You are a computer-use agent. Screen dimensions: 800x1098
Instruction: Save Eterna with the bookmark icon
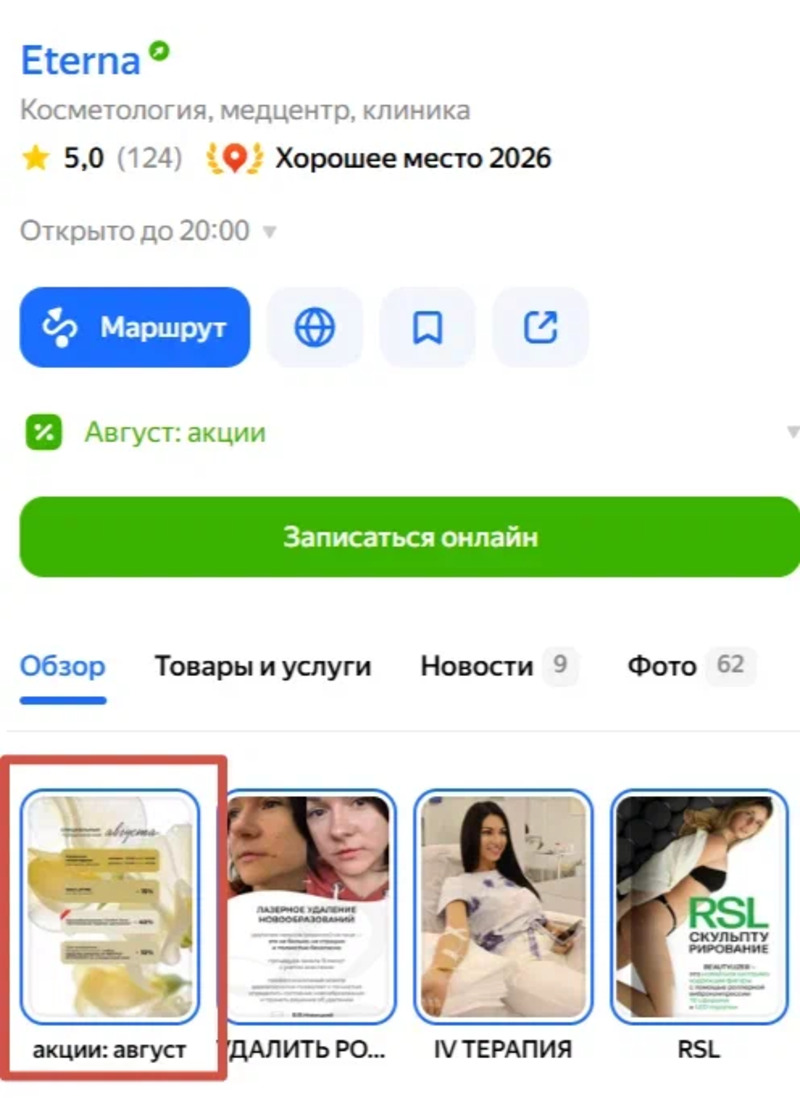(x=427, y=327)
